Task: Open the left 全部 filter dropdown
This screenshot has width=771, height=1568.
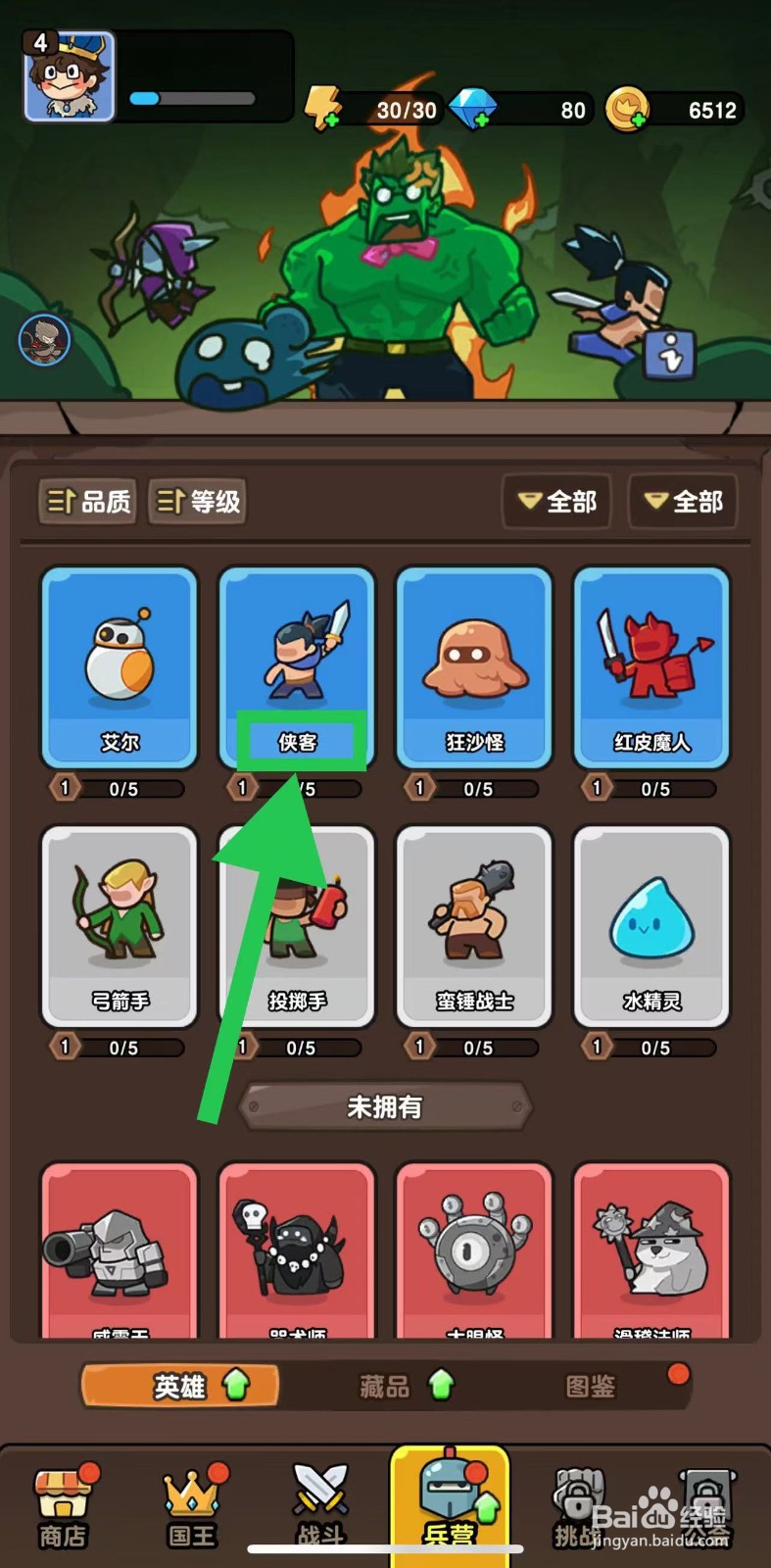Action: 555,502
